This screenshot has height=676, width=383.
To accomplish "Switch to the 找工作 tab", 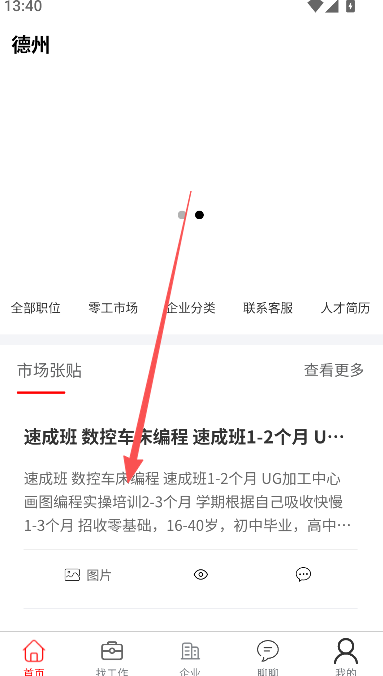I will 112,657.
